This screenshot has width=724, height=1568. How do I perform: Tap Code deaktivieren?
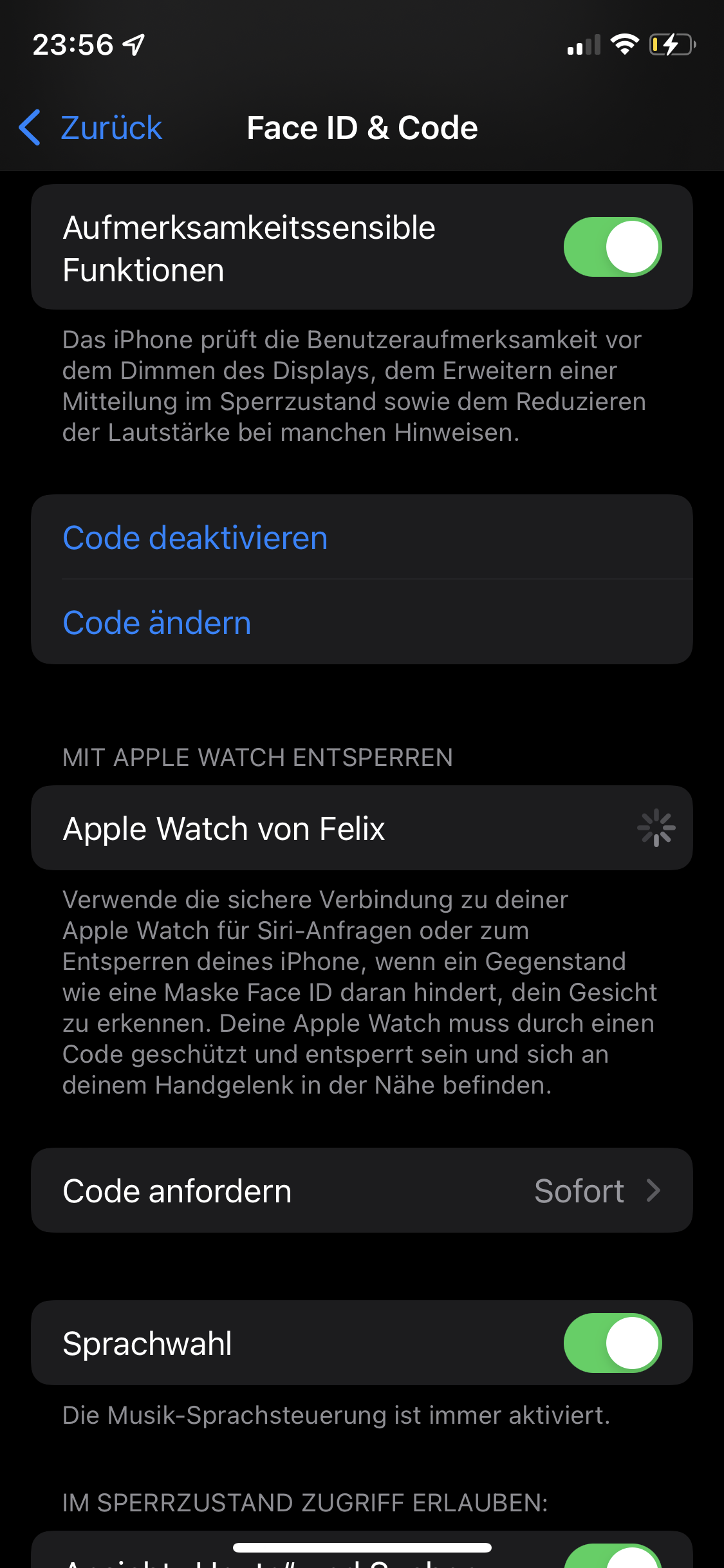pyautogui.click(x=195, y=537)
